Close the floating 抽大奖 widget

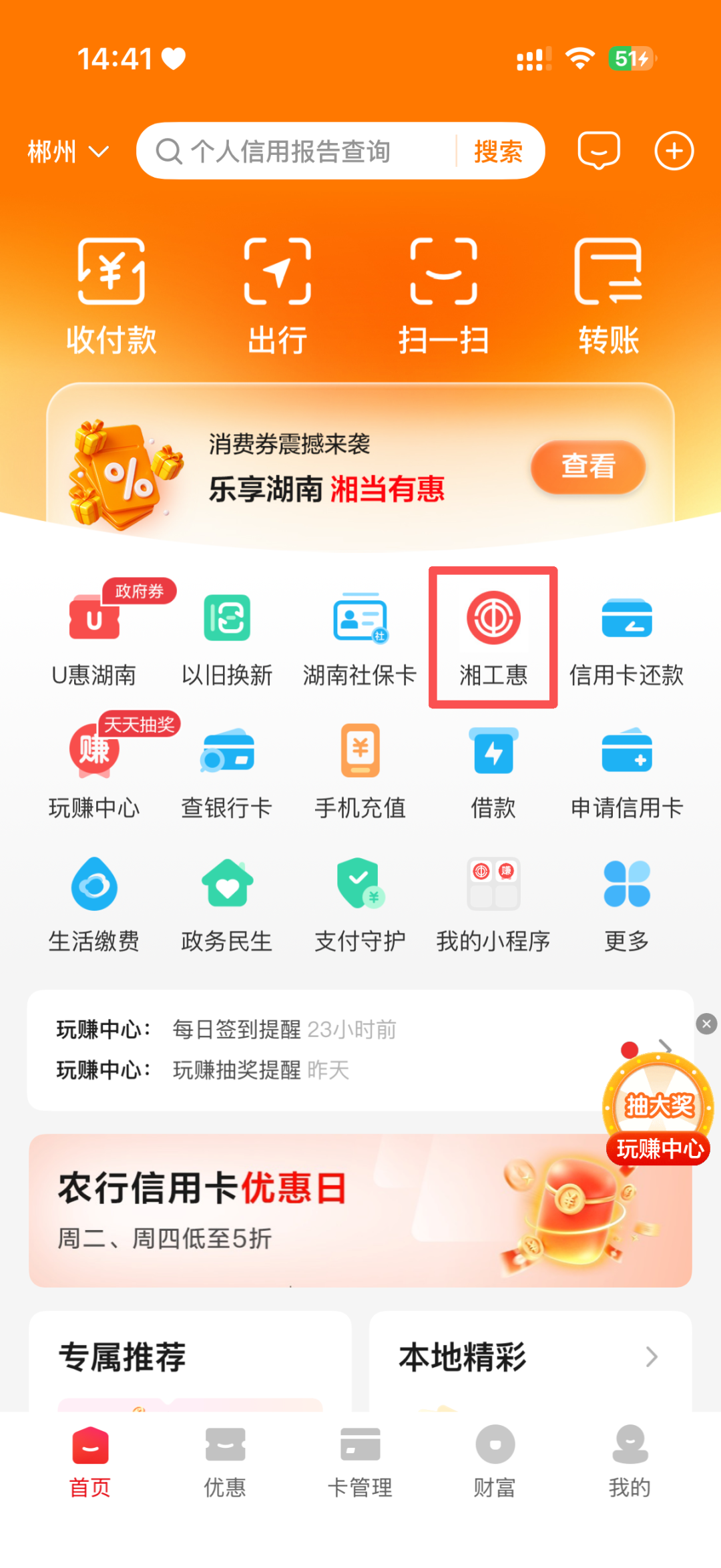tap(706, 1024)
